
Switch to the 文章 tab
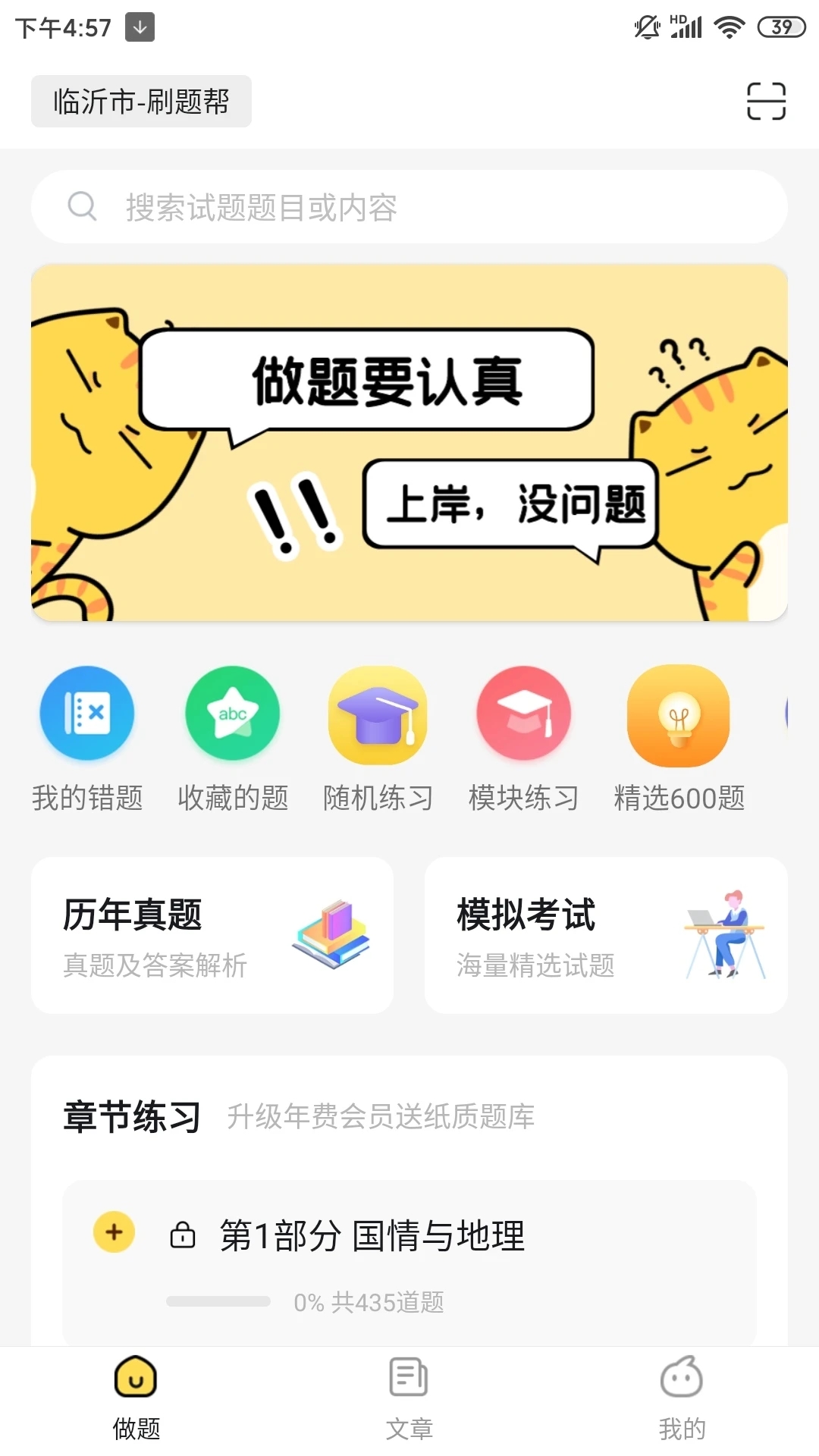point(409,1403)
